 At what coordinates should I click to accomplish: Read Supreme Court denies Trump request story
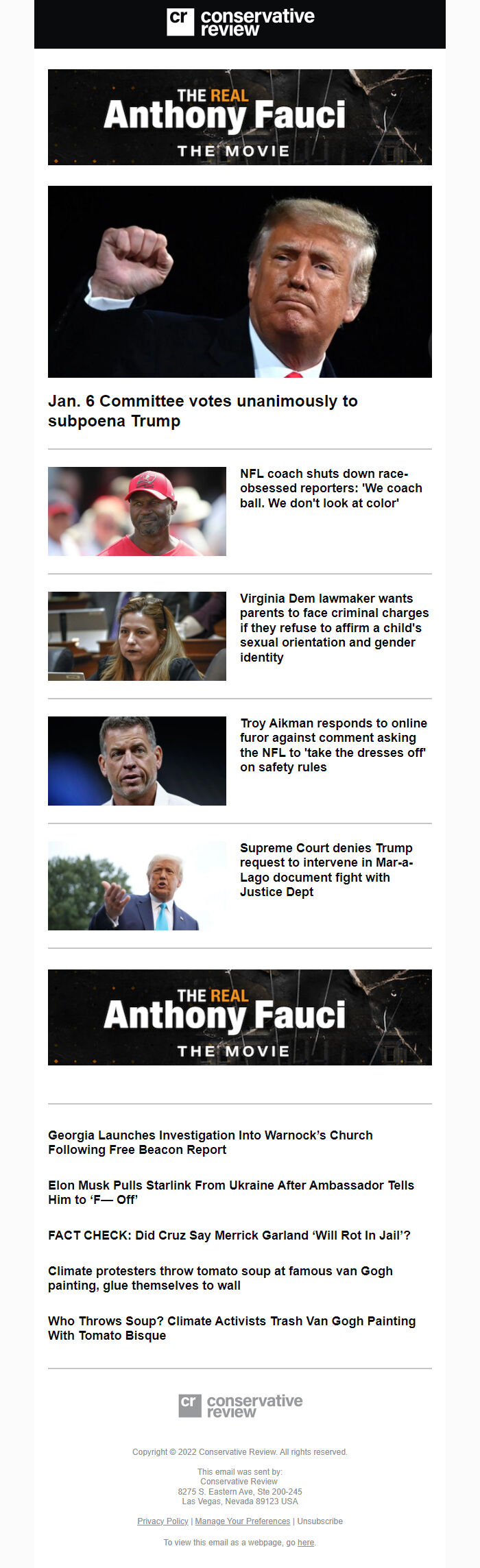point(326,869)
